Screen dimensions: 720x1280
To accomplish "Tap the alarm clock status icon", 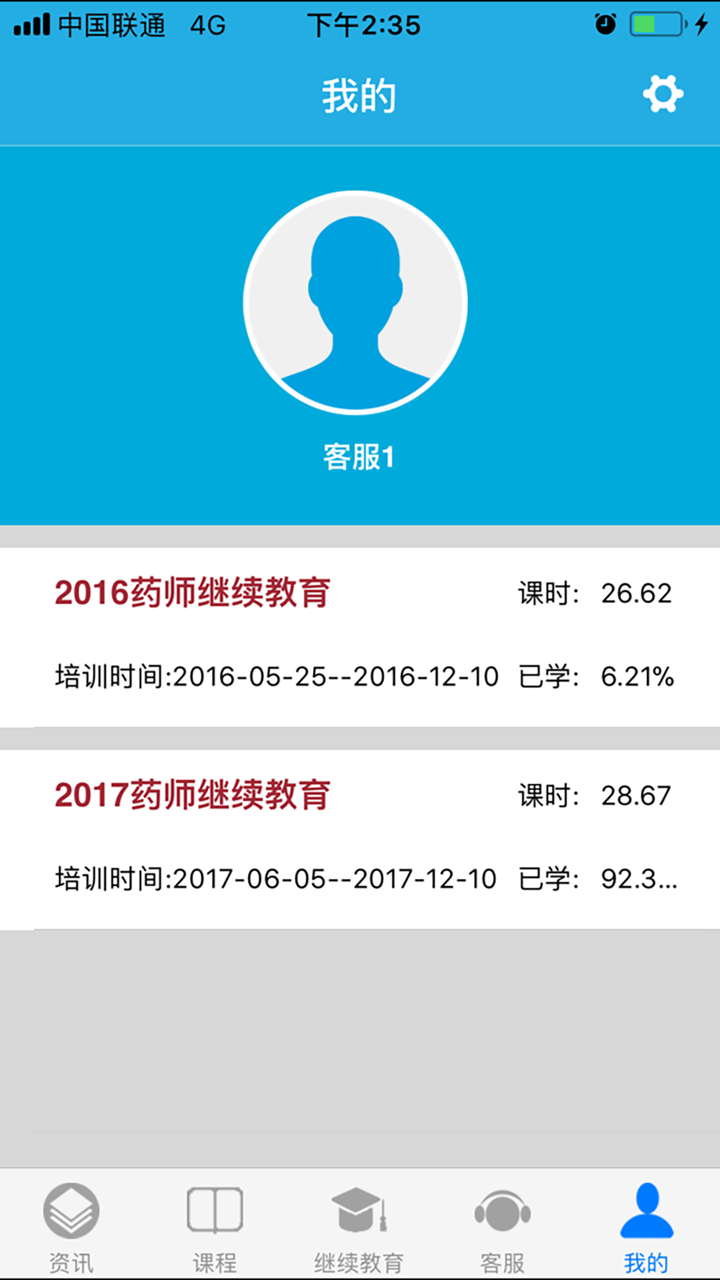I will (x=606, y=25).
